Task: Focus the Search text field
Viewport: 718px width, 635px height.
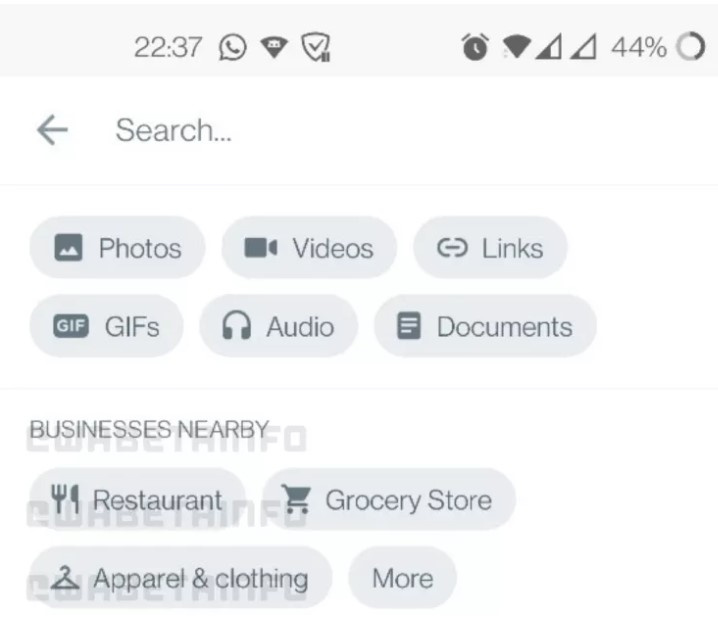Action: pyautogui.click(x=300, y=130)
